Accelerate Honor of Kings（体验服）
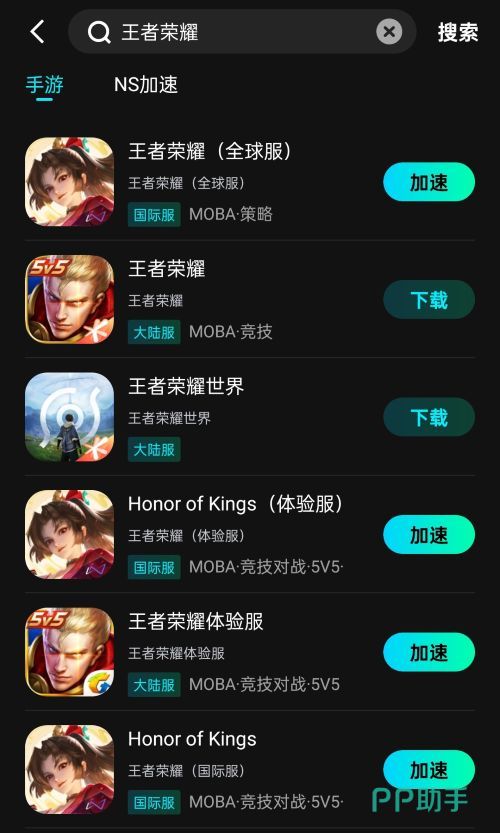The image size is (500, 833). point(429,534)
